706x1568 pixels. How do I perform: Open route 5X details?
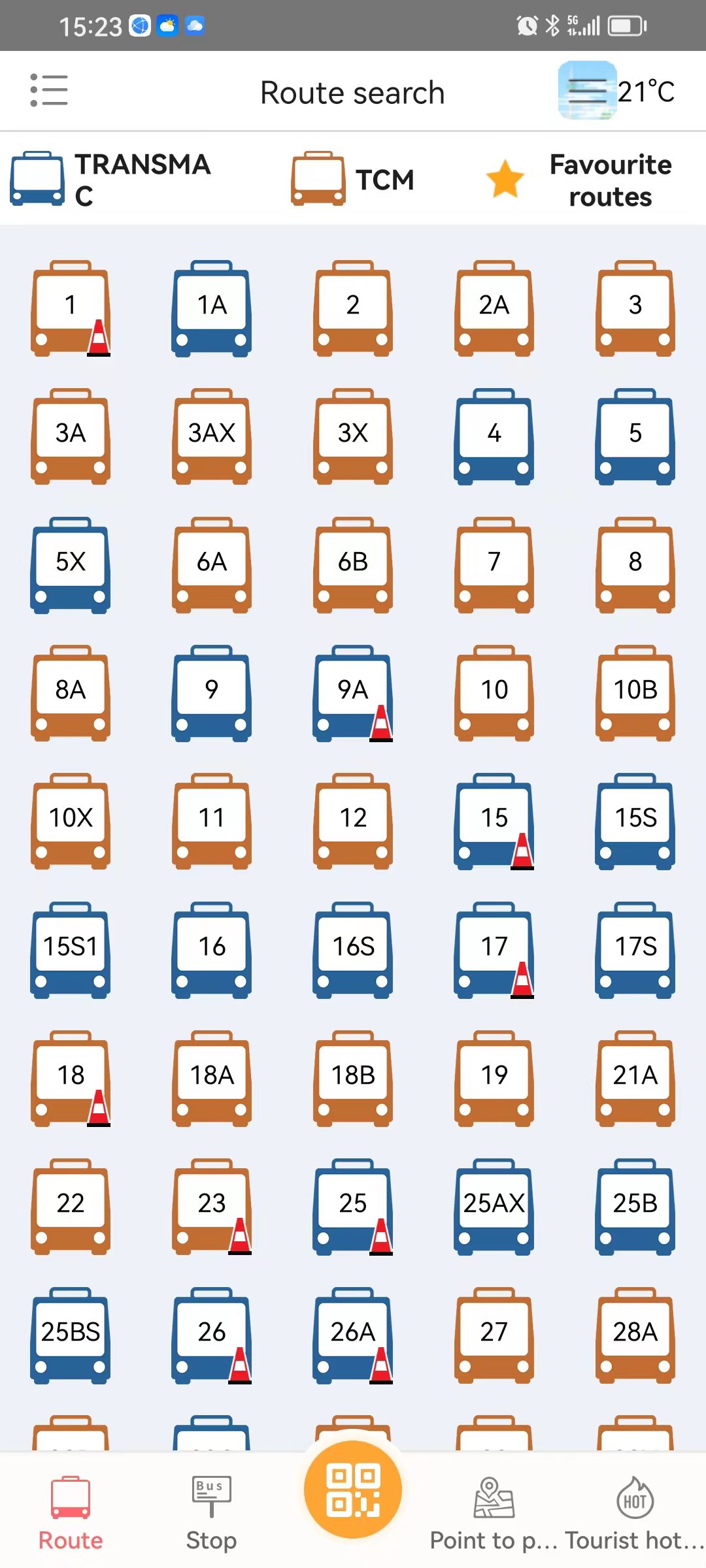[70, 563]
